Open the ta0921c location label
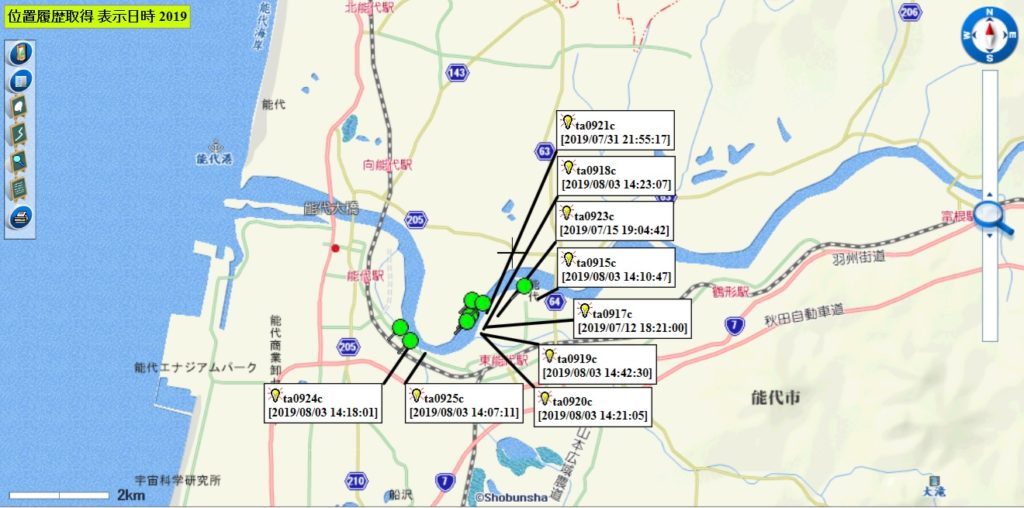This screenshot has width=1024, height=508. tap(615, 132)
